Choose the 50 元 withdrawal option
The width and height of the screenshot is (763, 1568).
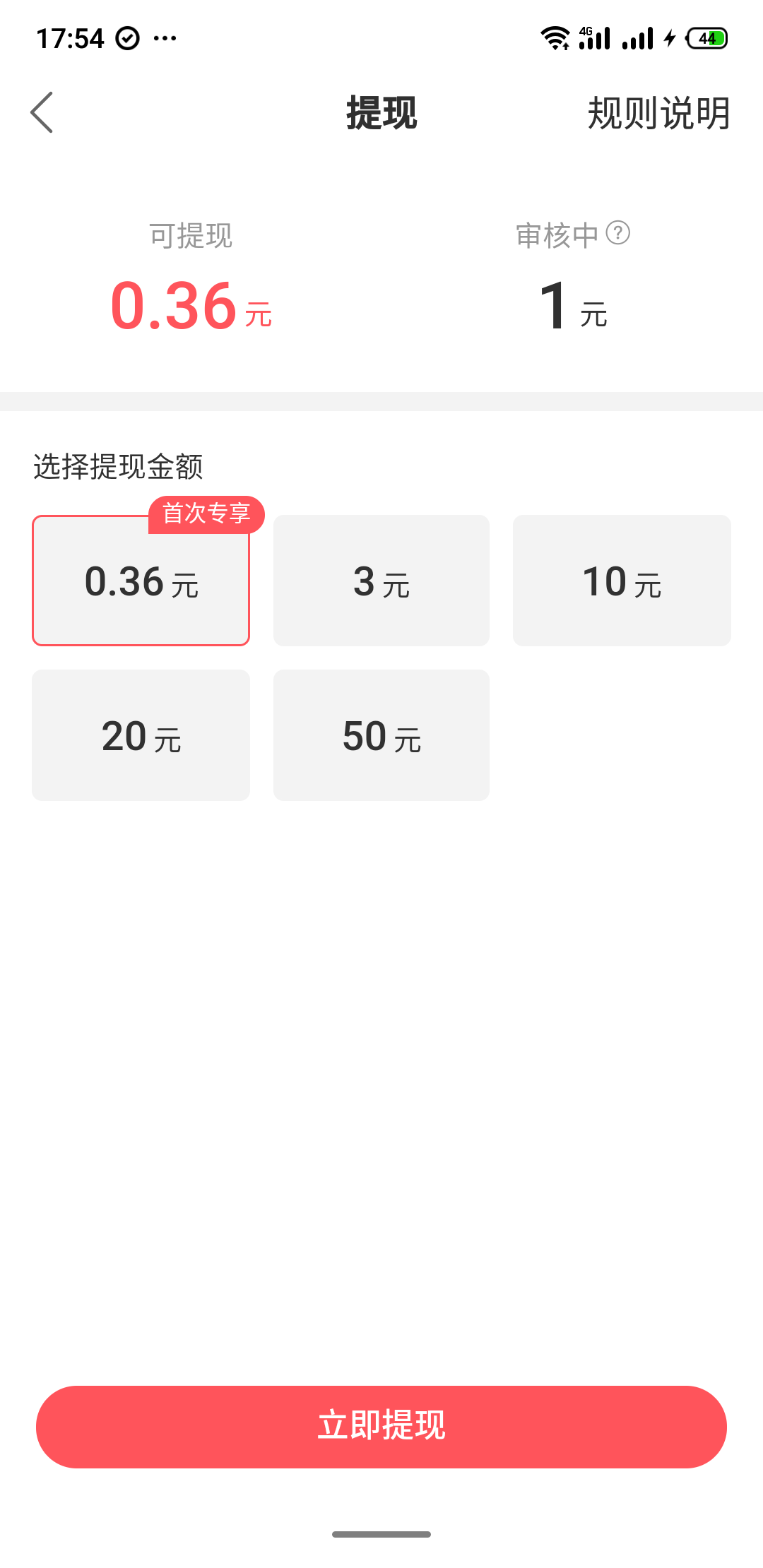pyautogui.click(x=381, y=735)
